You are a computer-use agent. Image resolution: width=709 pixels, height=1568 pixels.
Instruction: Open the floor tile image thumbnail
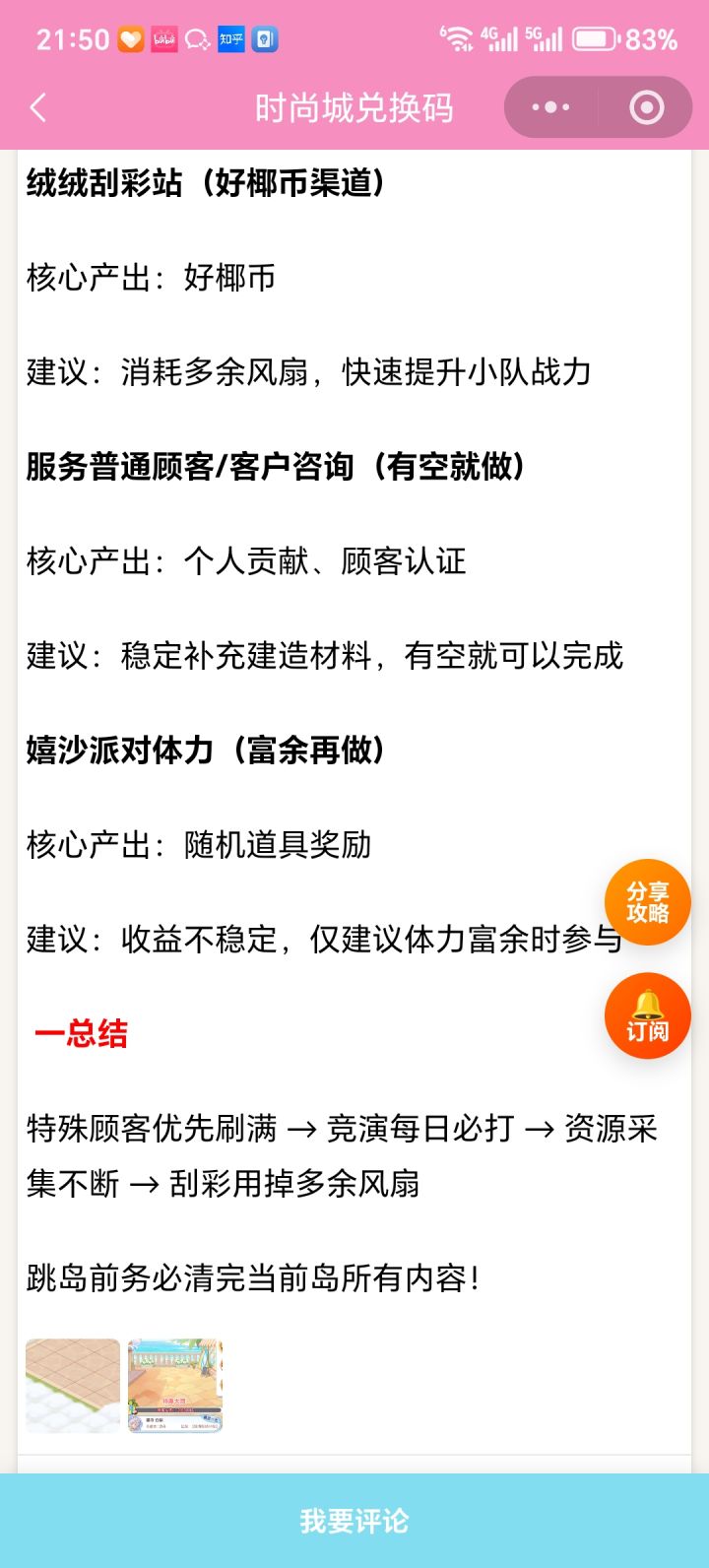pos(73,1386)
